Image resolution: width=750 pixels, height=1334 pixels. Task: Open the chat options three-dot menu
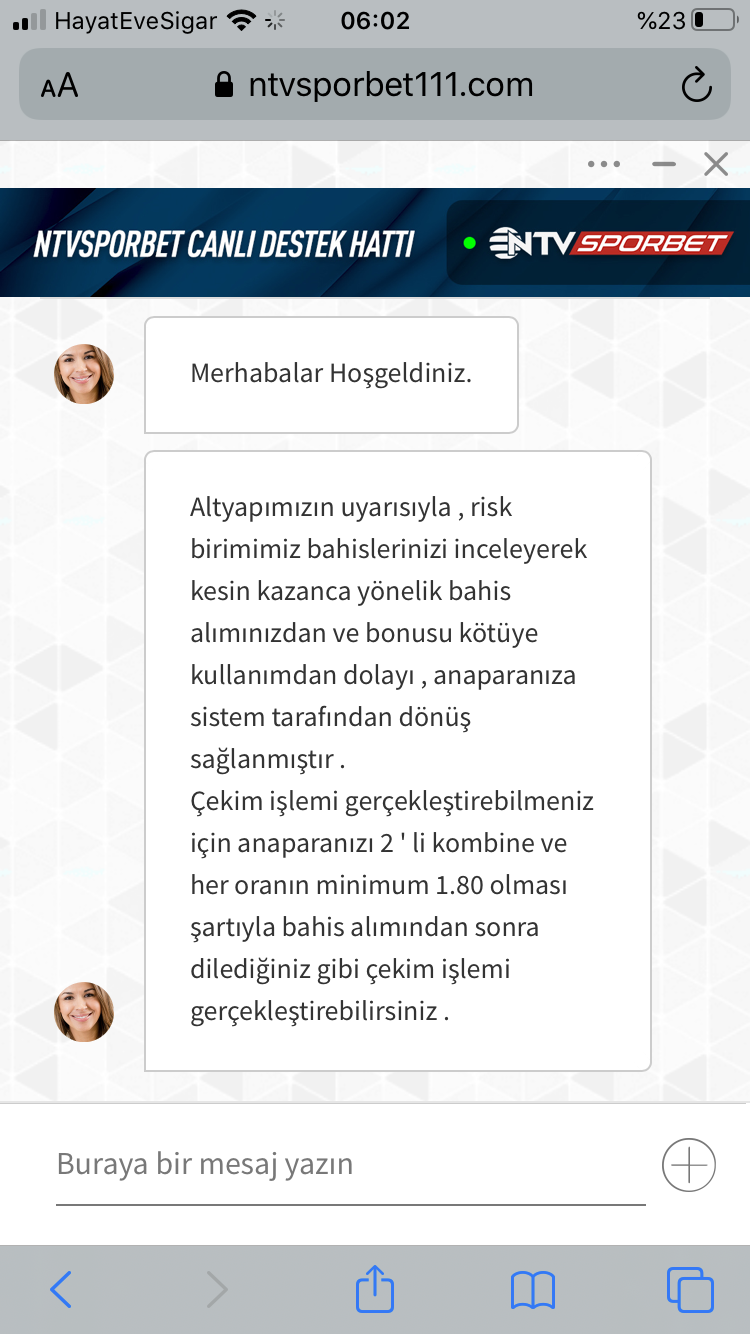click(x=604, y=164)
